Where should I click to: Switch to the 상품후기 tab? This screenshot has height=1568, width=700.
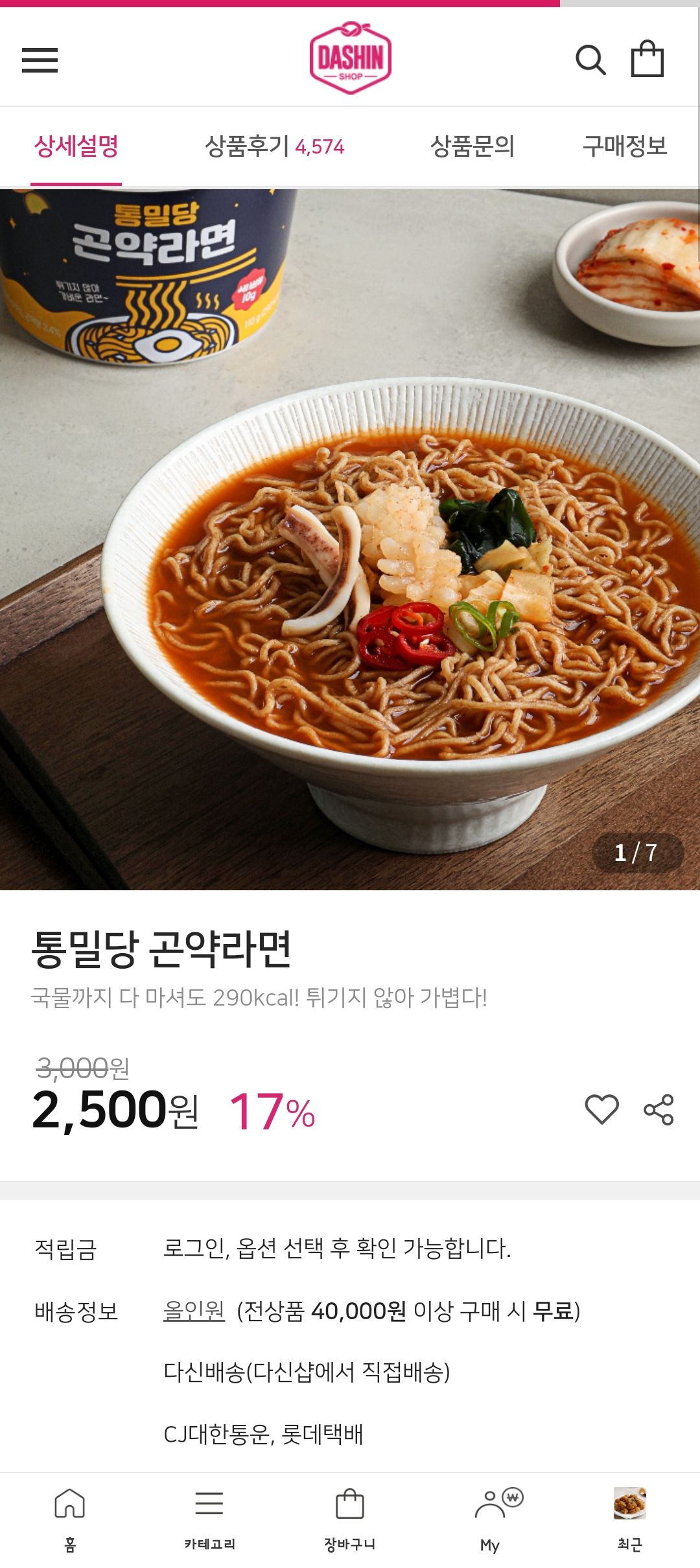coord(274,146)
